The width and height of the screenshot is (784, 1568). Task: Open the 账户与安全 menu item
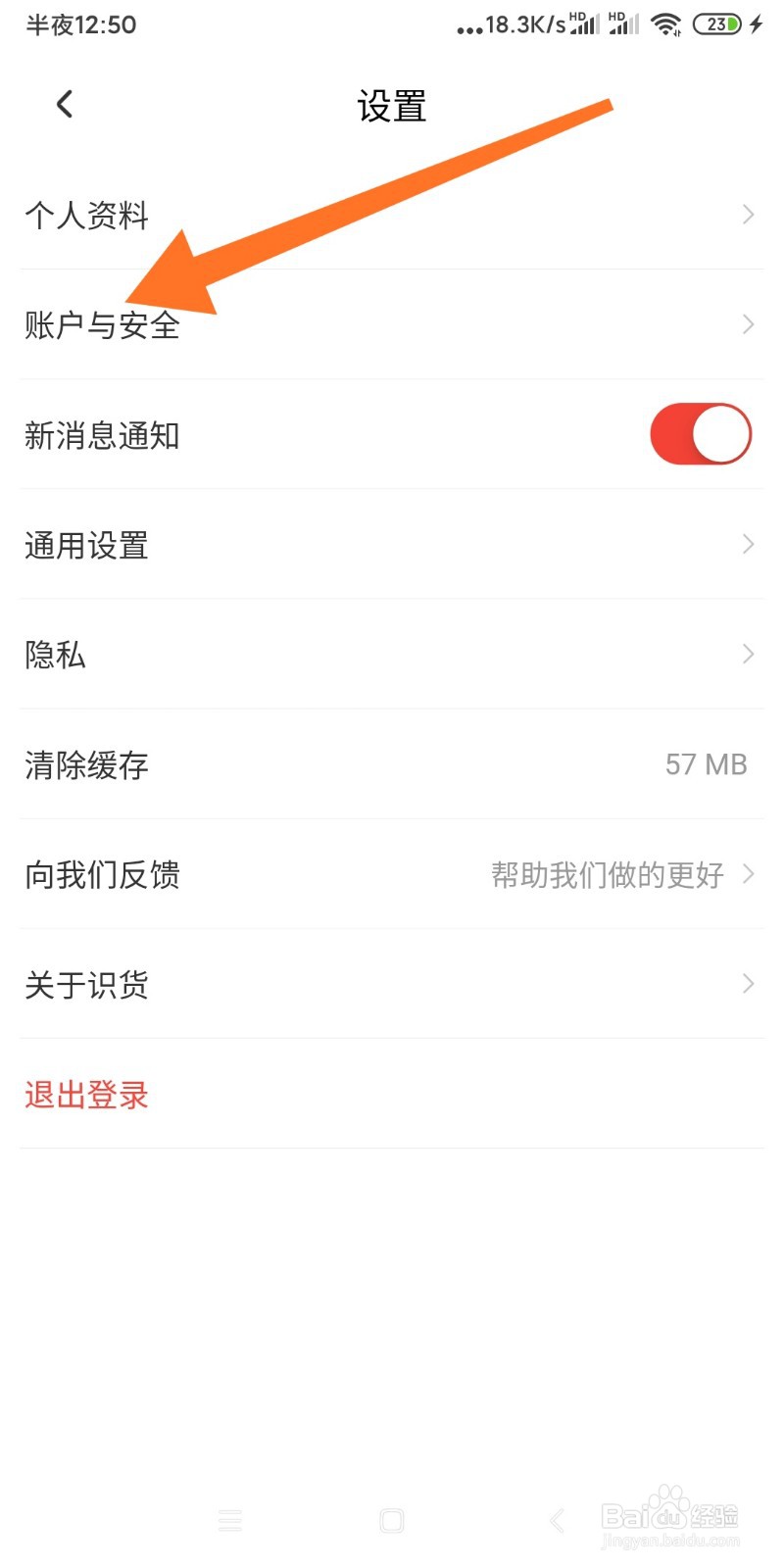pyautogui.click(x=103, y=324)
